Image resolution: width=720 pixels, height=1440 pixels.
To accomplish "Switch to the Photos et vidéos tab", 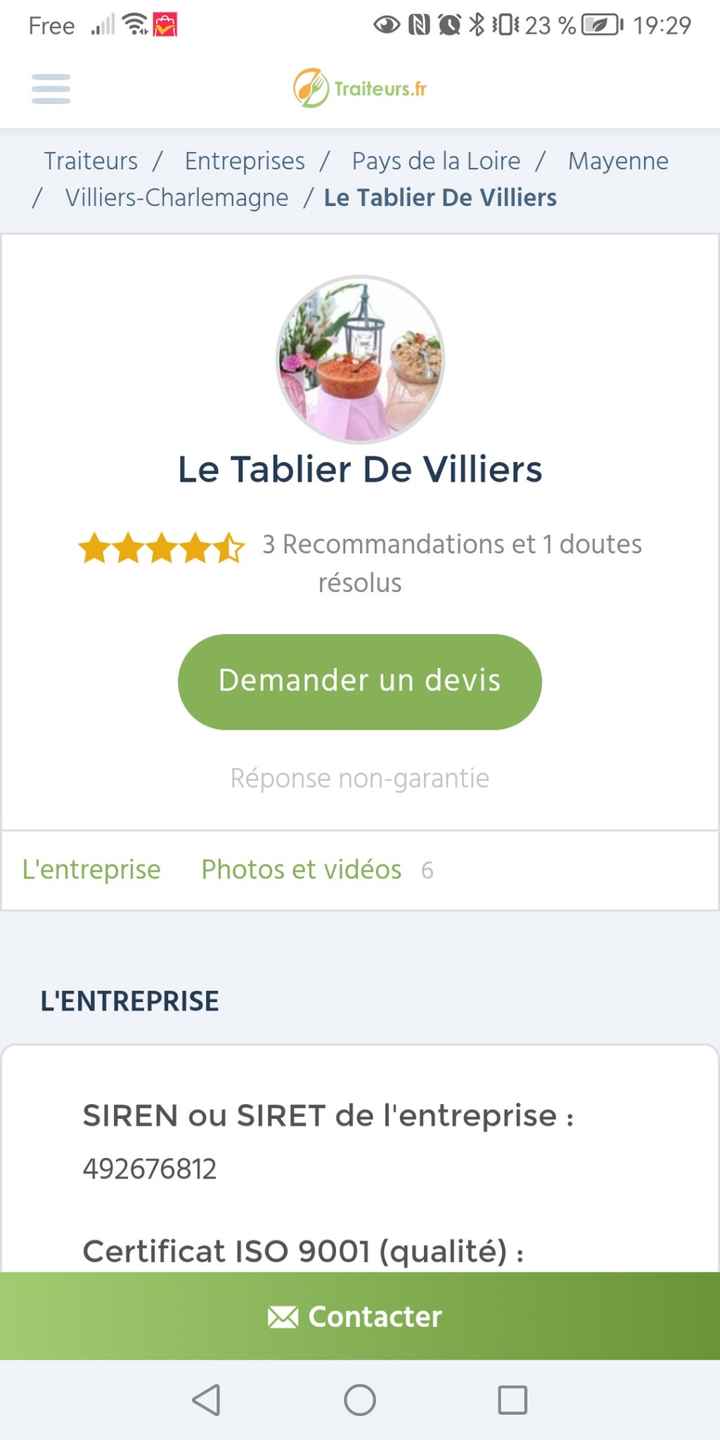I will 301,870.
